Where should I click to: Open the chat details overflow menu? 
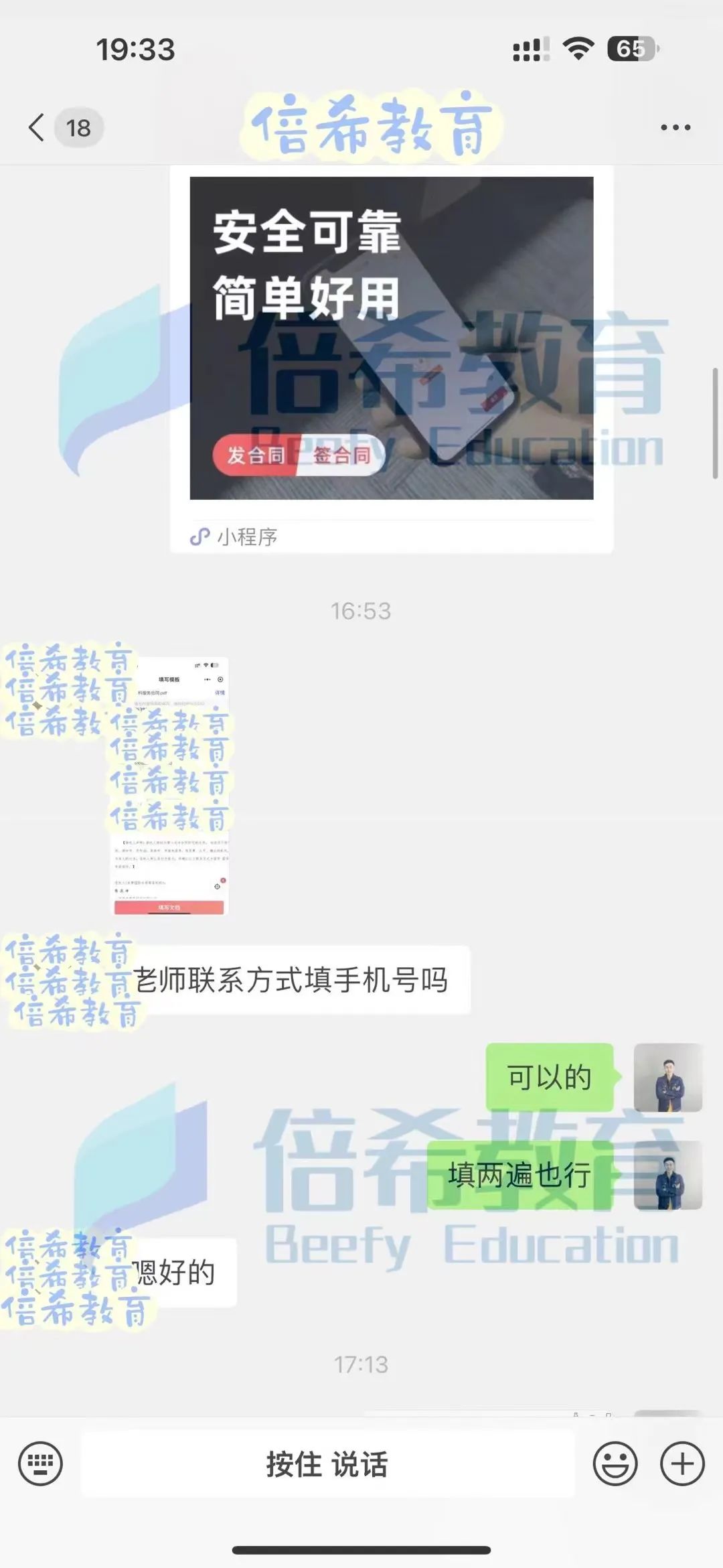click(675, 127)
